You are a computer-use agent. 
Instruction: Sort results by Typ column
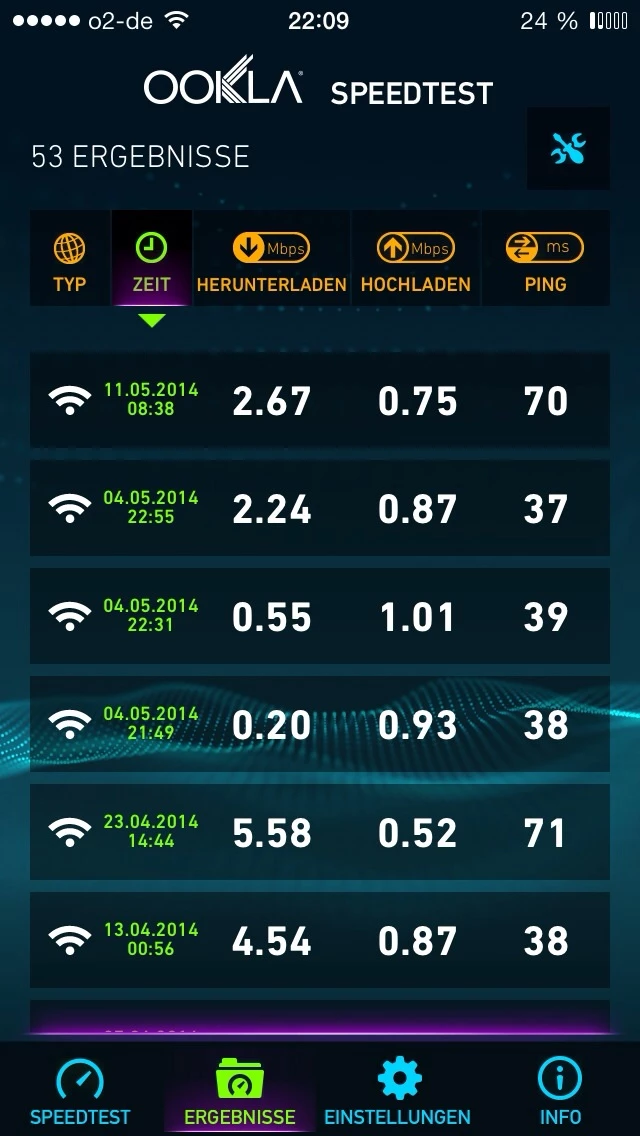point(69,259)
